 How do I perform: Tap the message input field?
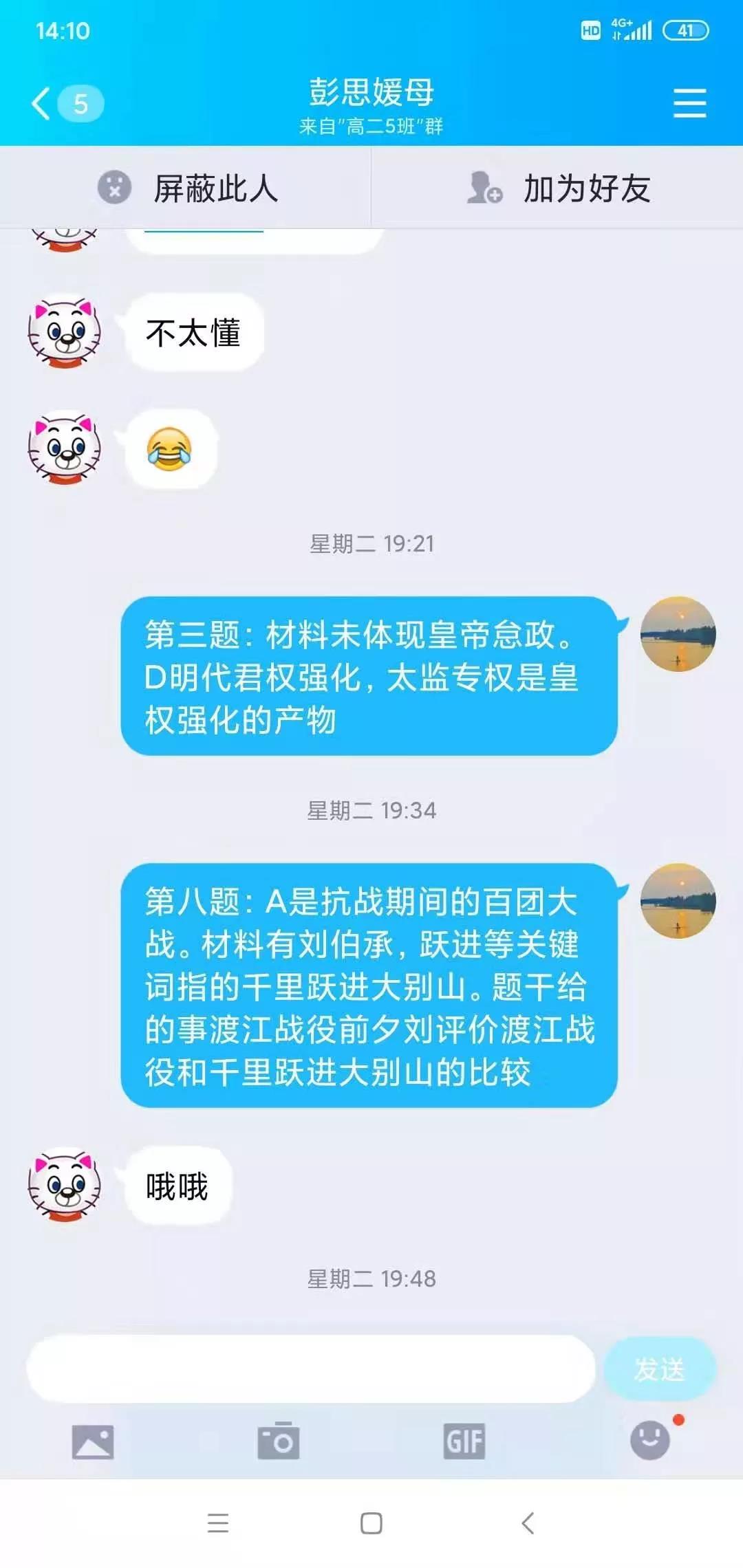[x=310, y=1369]
